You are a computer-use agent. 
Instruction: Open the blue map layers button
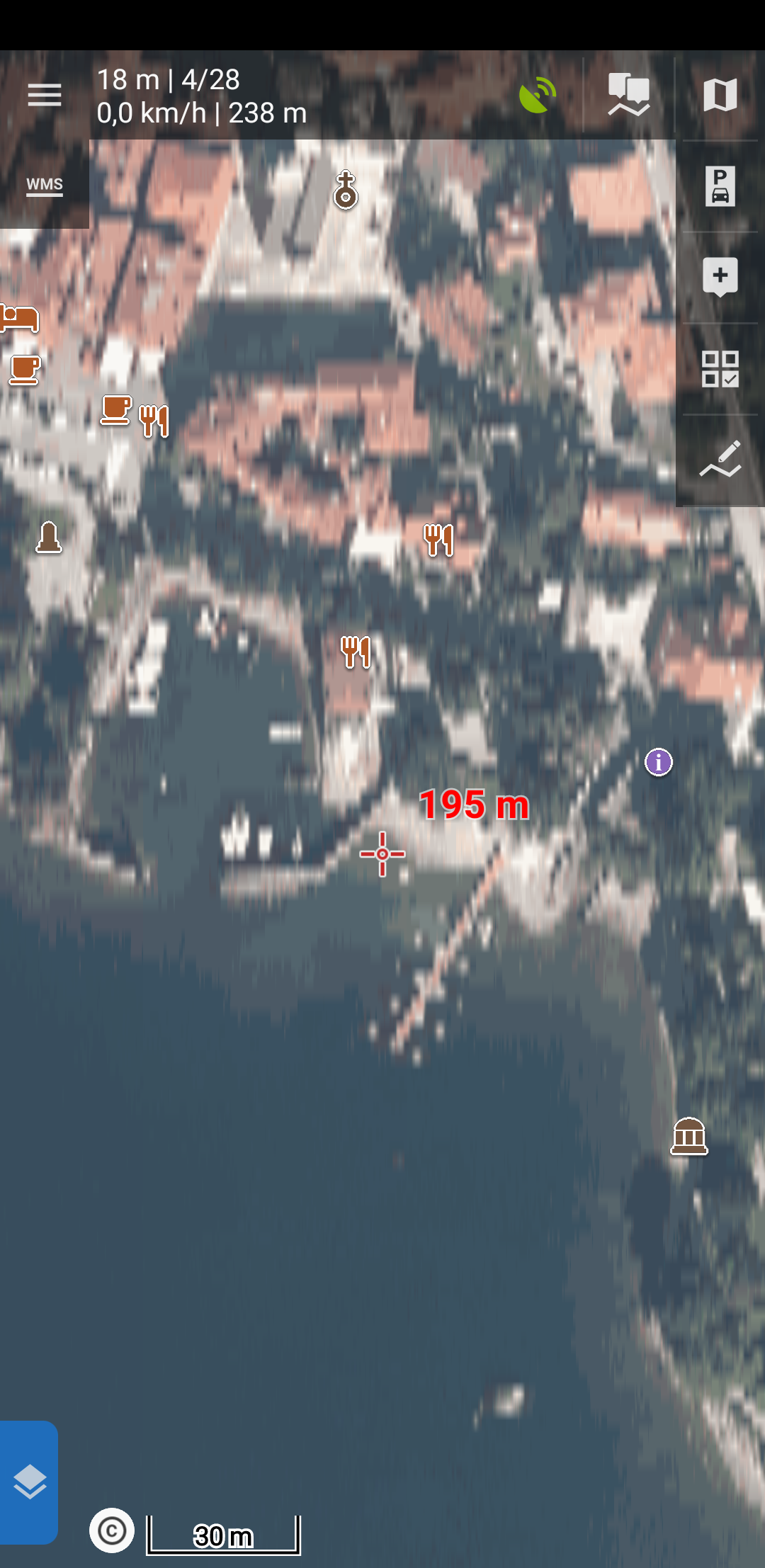point(29,1482)
